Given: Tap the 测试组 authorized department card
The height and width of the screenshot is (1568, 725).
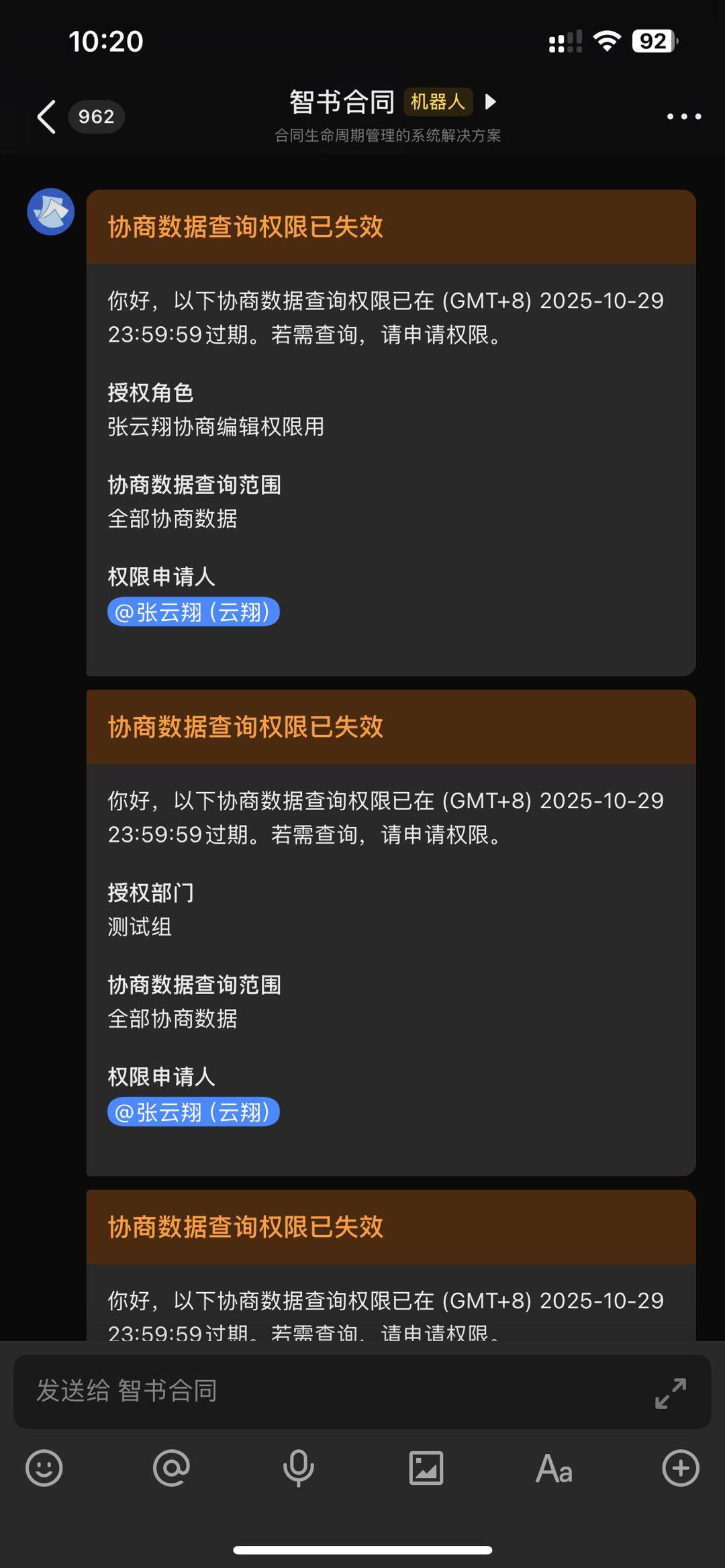Looking at the screenshot, I should [140, 926].
